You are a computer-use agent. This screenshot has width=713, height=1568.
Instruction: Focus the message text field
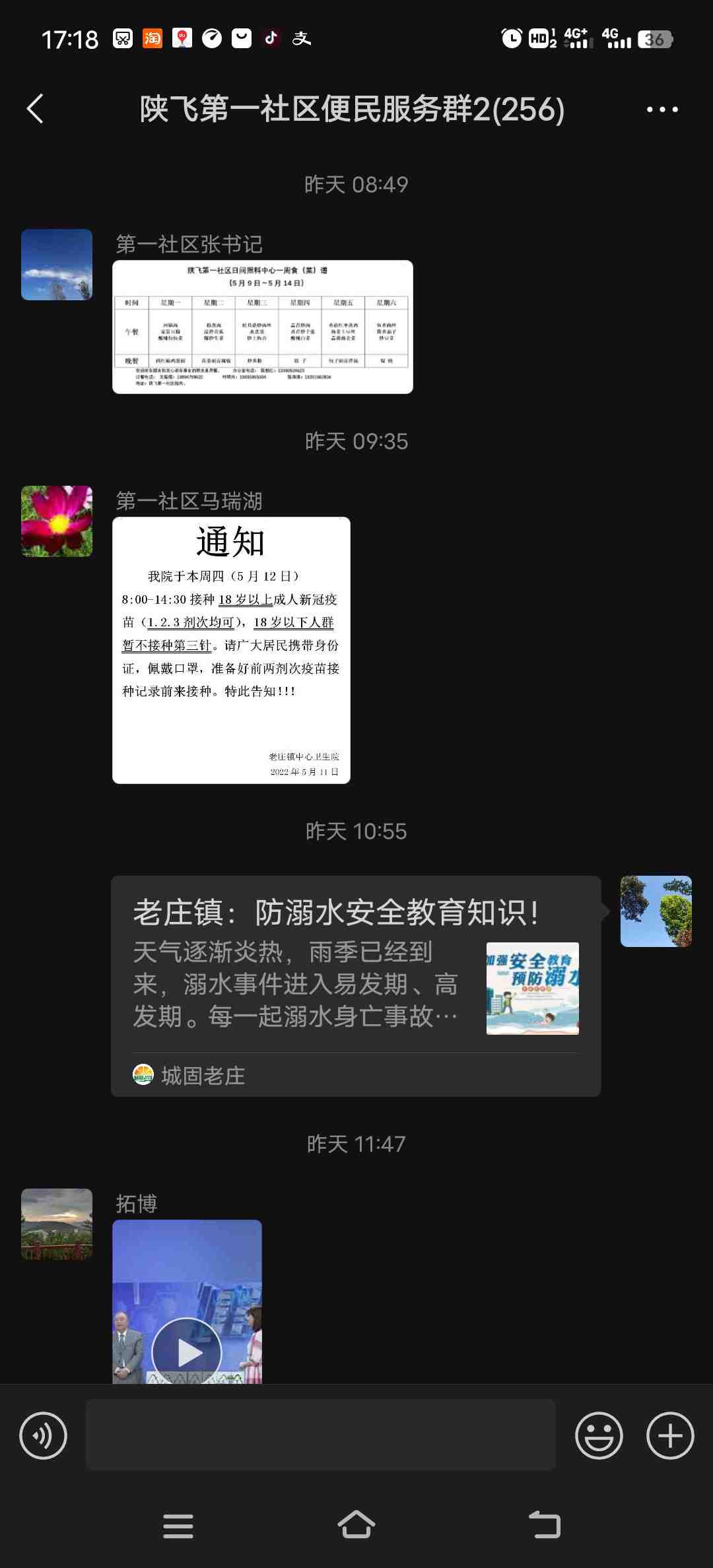click(x=320, y=1435)
